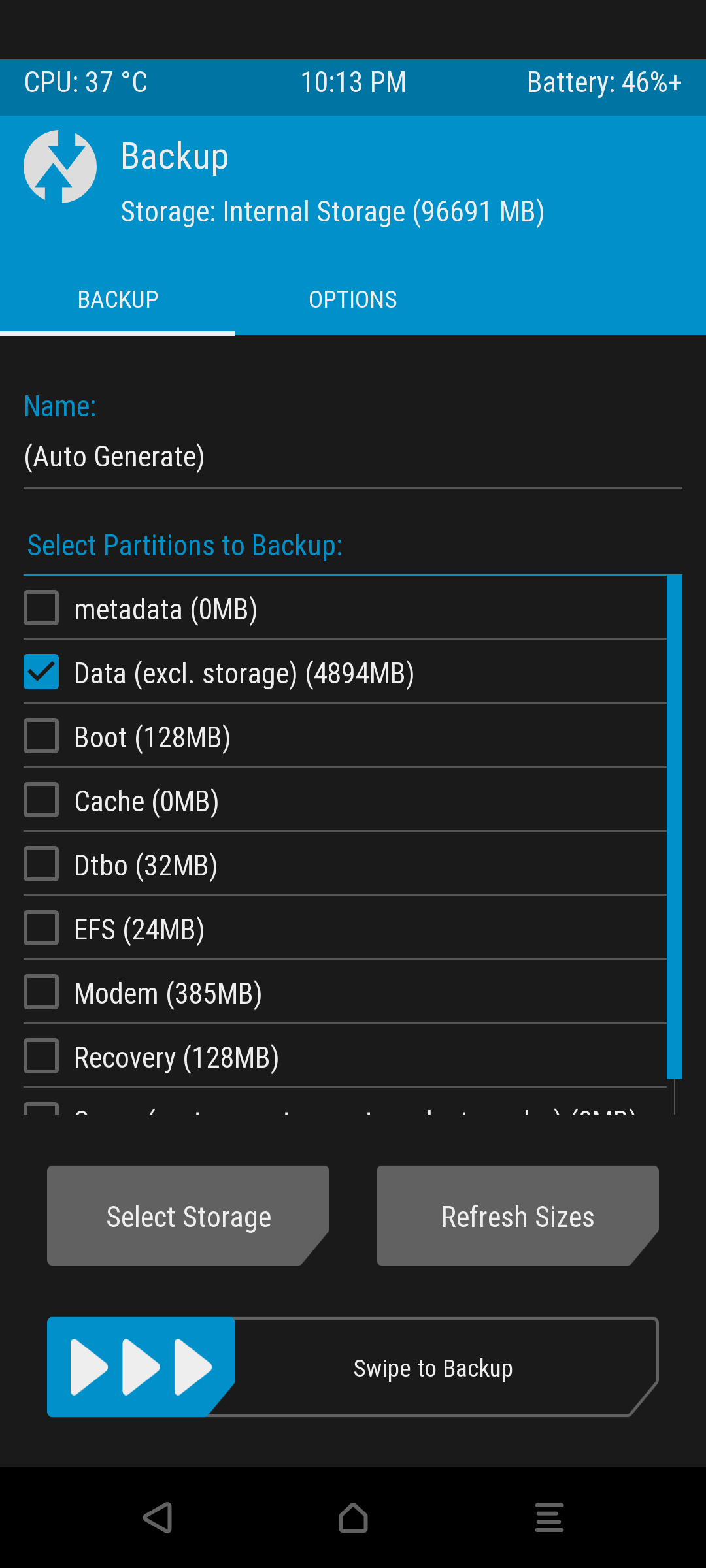Image resolution: width=706 pixels, height=1568 pixels.
Task: Enable the Dtbo partition checkbox
Action: click(41, 864)
